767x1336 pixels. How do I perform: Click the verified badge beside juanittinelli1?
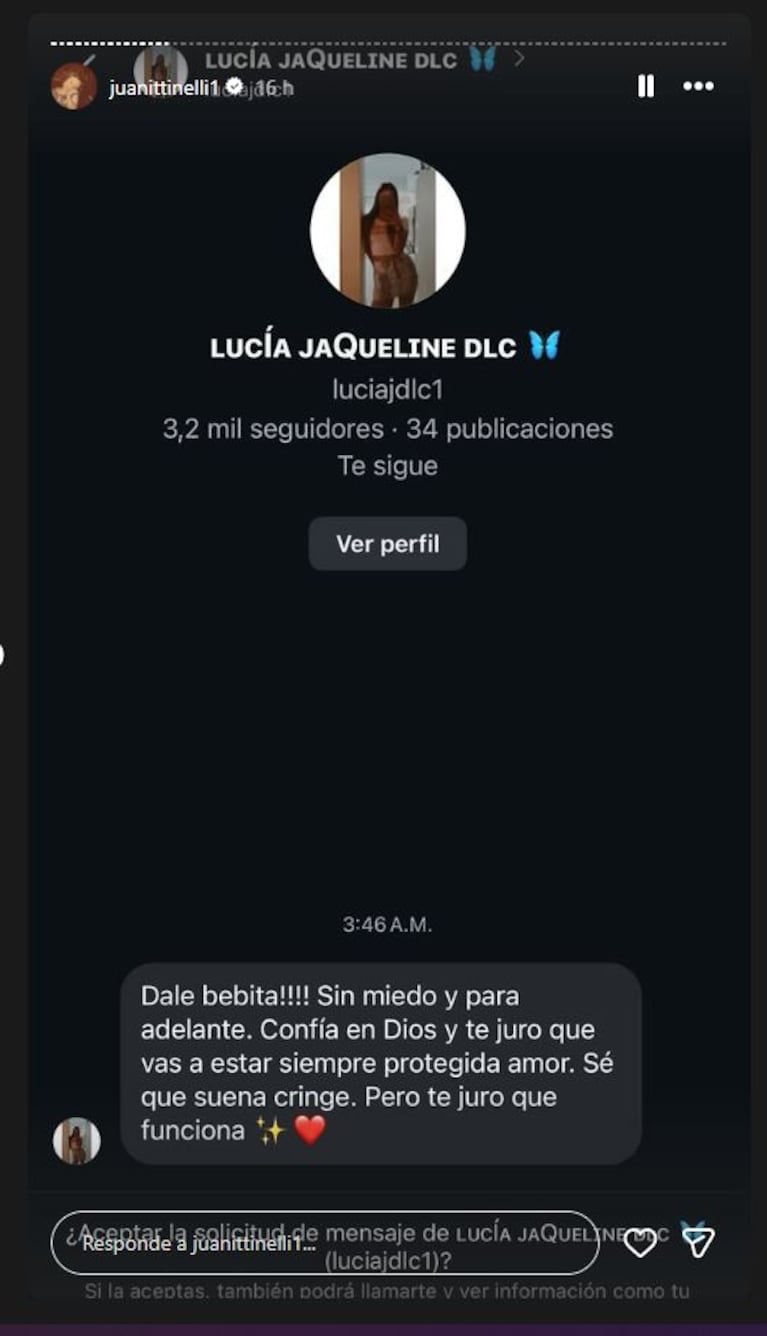tap(233, 86)
